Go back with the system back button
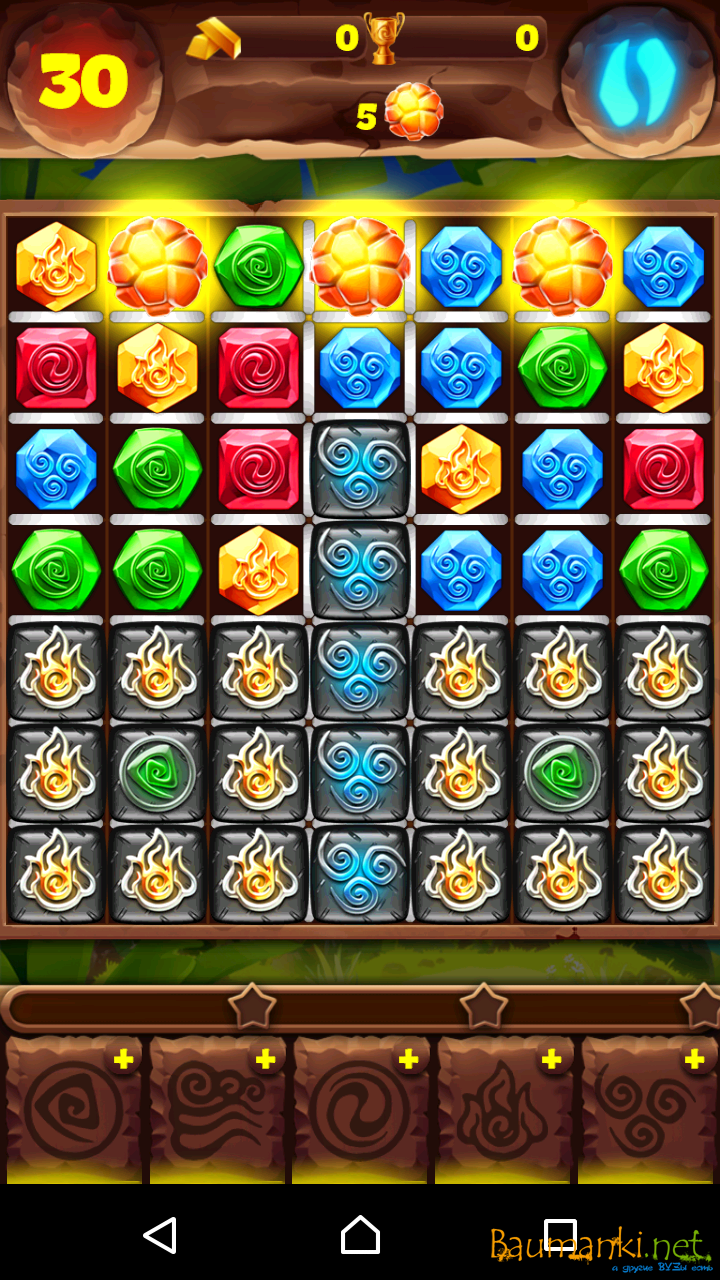The image size is (720, 1280). pyautogui.click(x=160, y=1235)
